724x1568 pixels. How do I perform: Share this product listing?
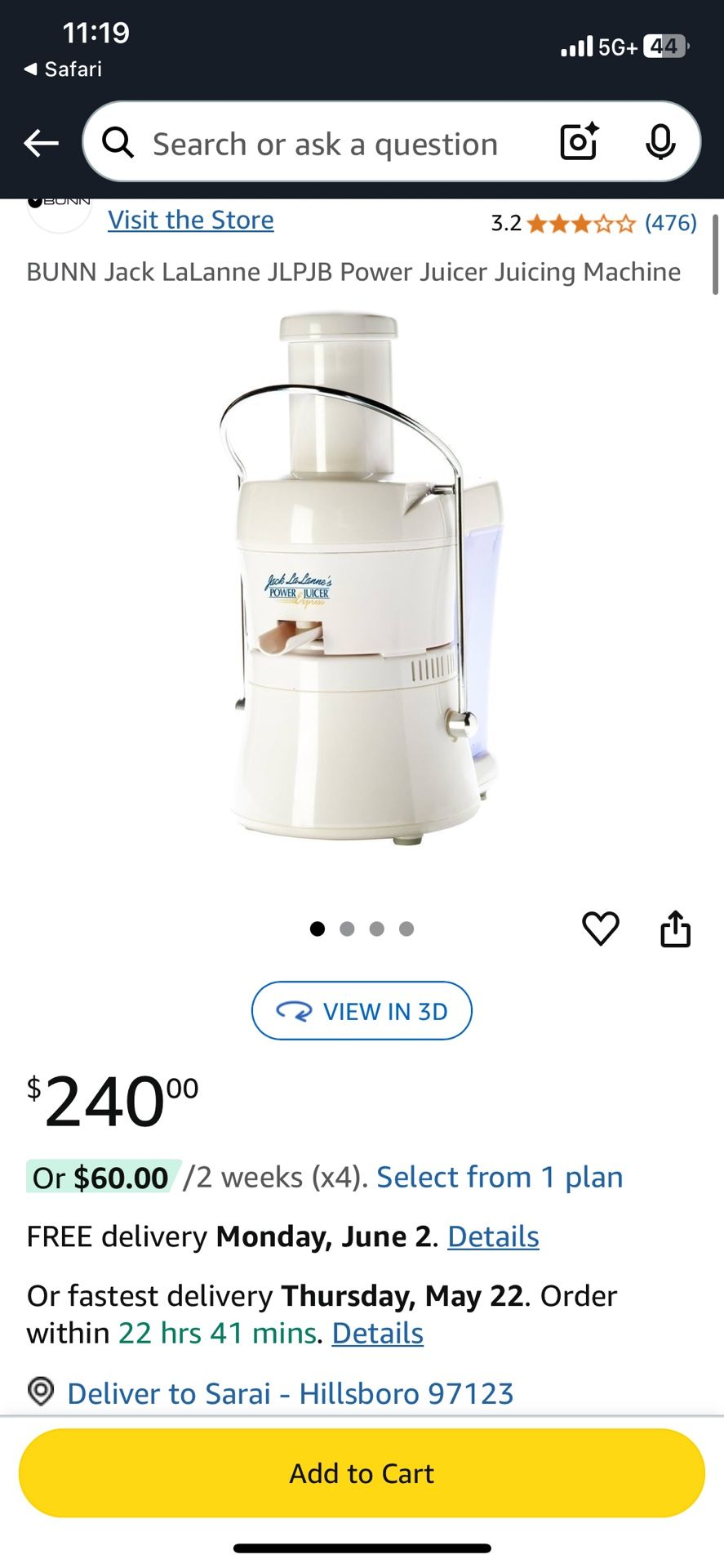[x=675, y=929]
